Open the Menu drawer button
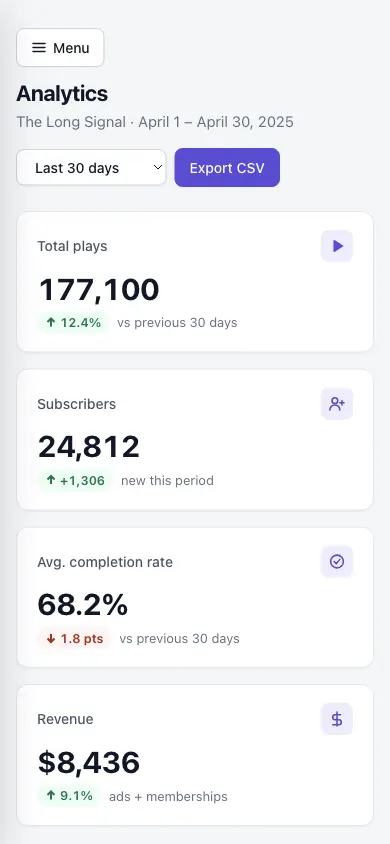390x844 pixels. 60,48
